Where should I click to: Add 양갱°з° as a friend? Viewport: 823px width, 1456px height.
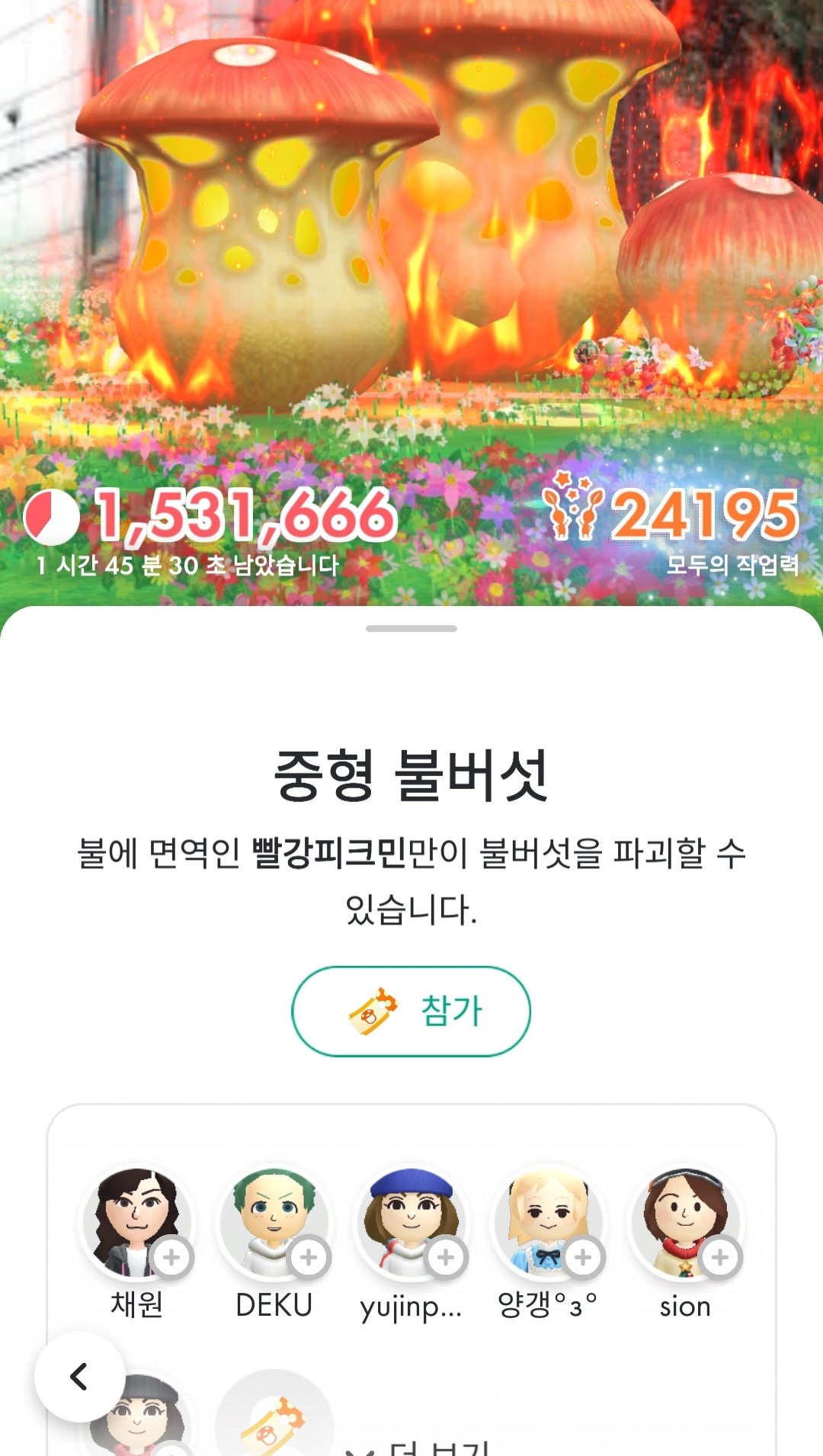tap(583, 1256)
